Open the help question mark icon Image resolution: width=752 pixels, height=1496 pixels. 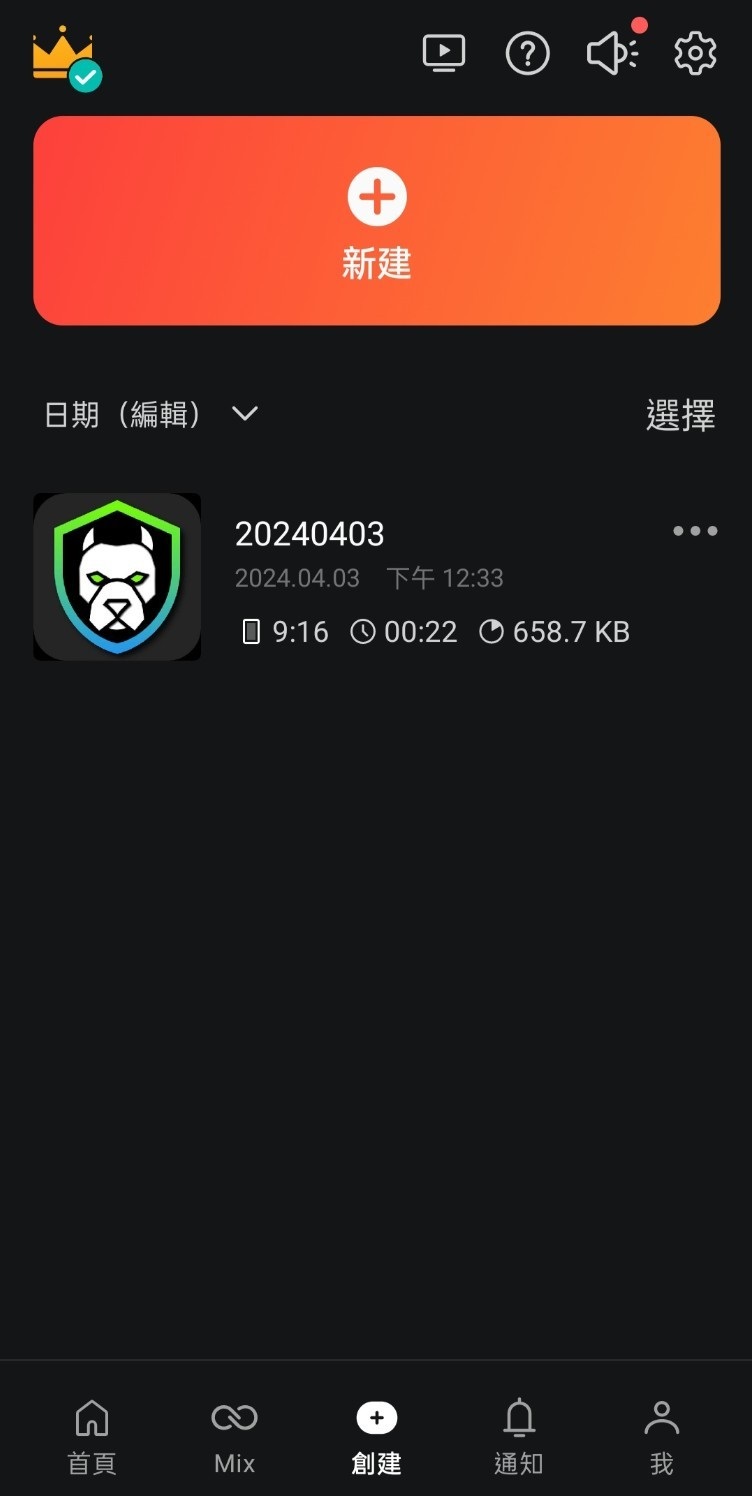(528, 53)
